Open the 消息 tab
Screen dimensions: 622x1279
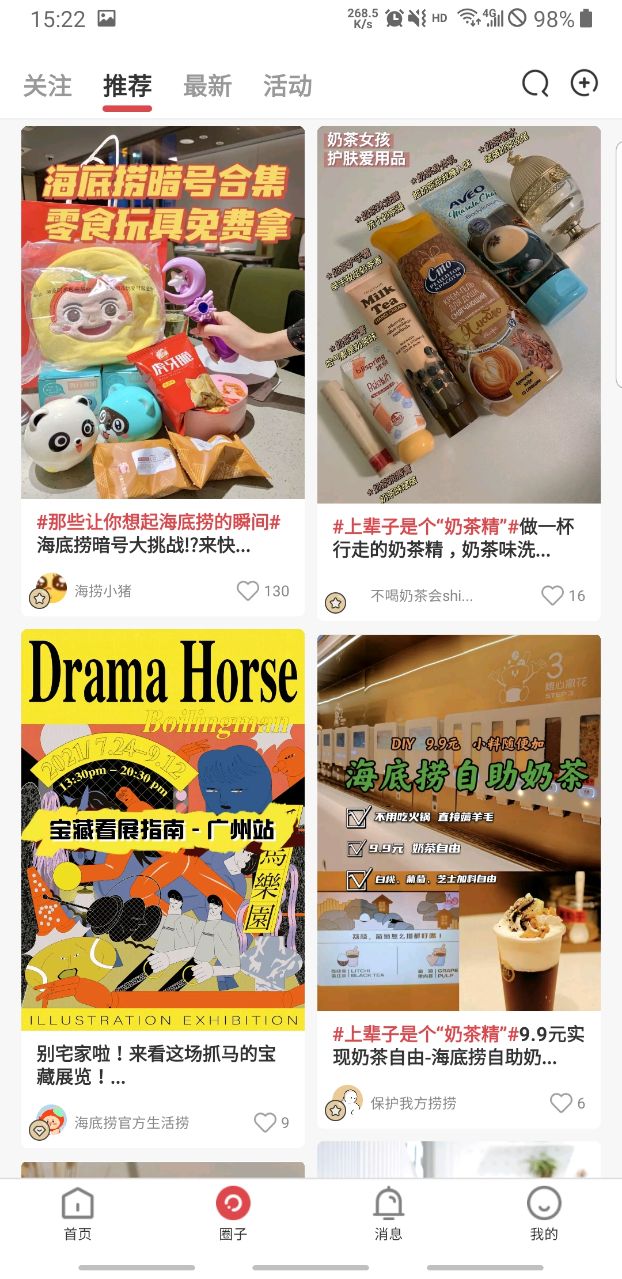tap(388, 1213)
